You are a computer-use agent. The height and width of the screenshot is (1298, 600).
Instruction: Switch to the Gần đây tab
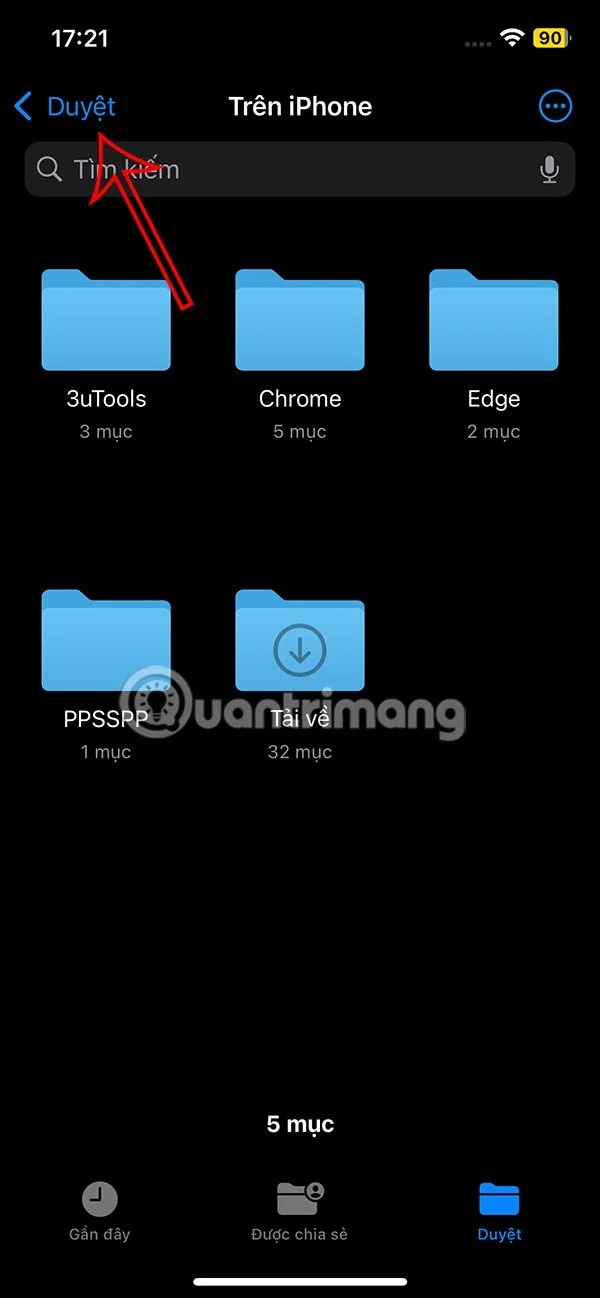tap(99, 1210)
